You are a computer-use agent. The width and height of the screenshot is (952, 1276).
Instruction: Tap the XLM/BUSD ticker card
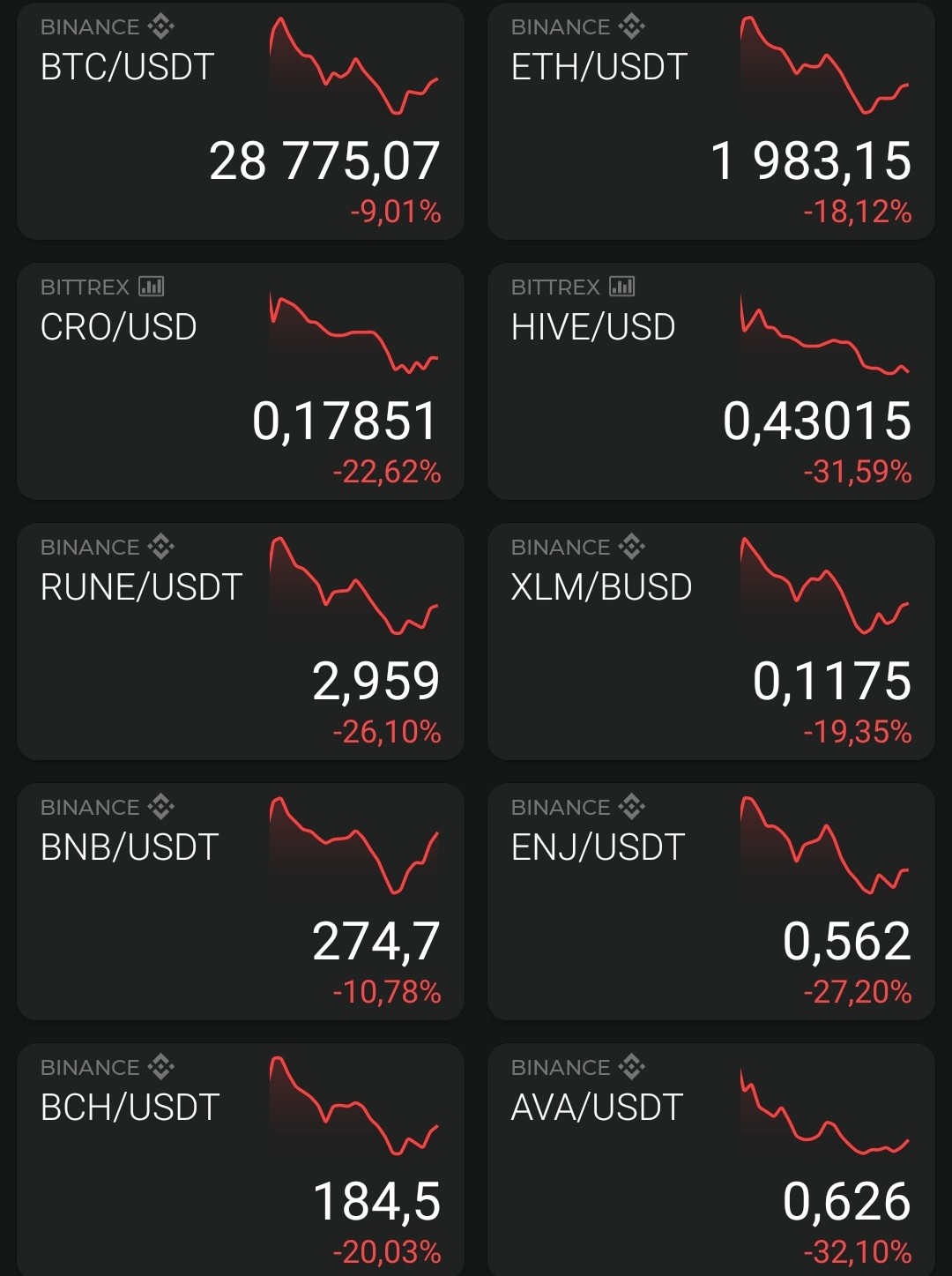click(711, 641)
